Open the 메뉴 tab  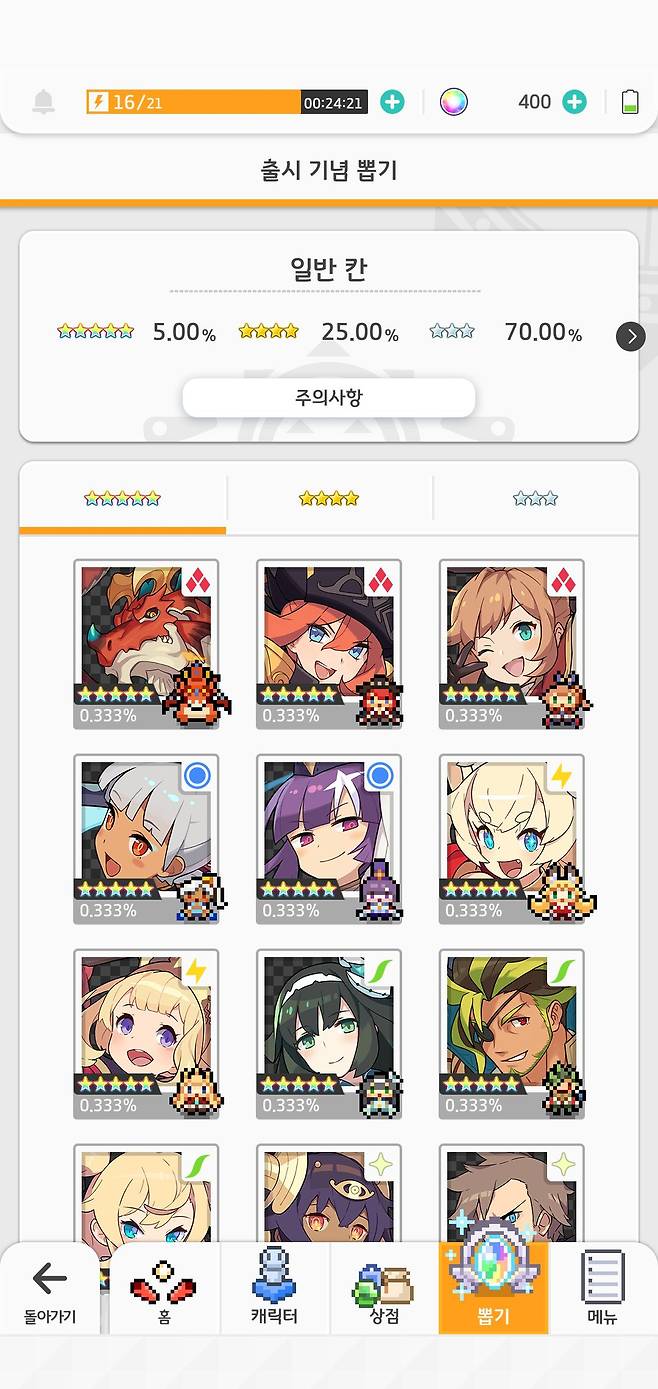[x=602, y=1290]
